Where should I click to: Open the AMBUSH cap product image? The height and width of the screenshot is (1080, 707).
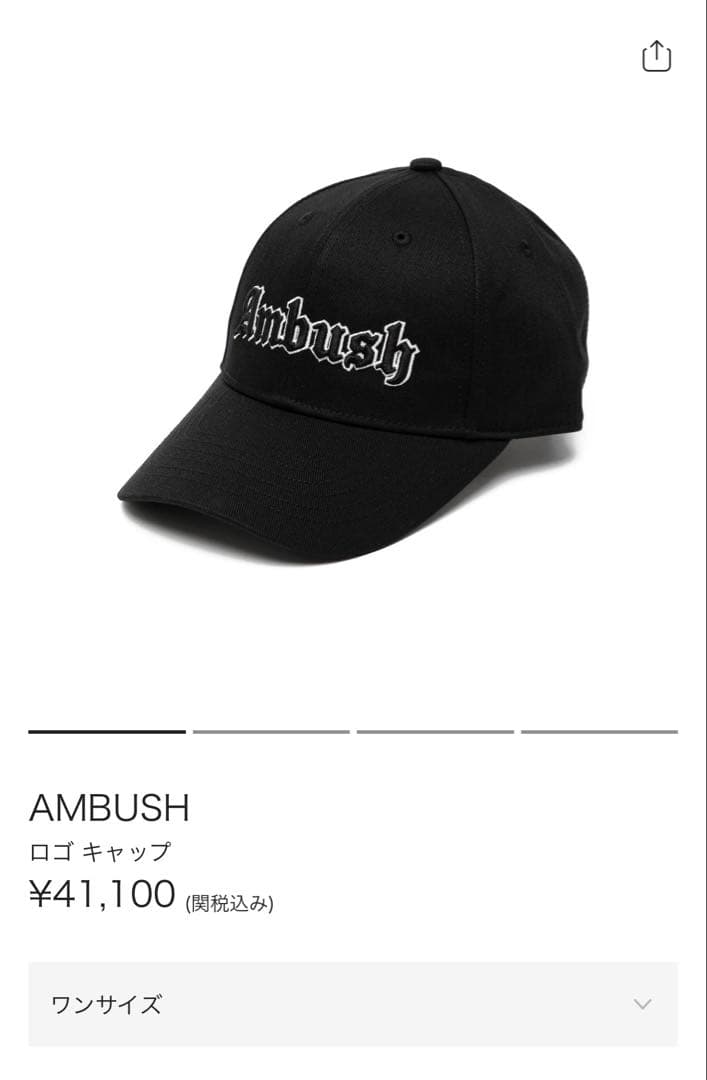[x=353, y=360]
